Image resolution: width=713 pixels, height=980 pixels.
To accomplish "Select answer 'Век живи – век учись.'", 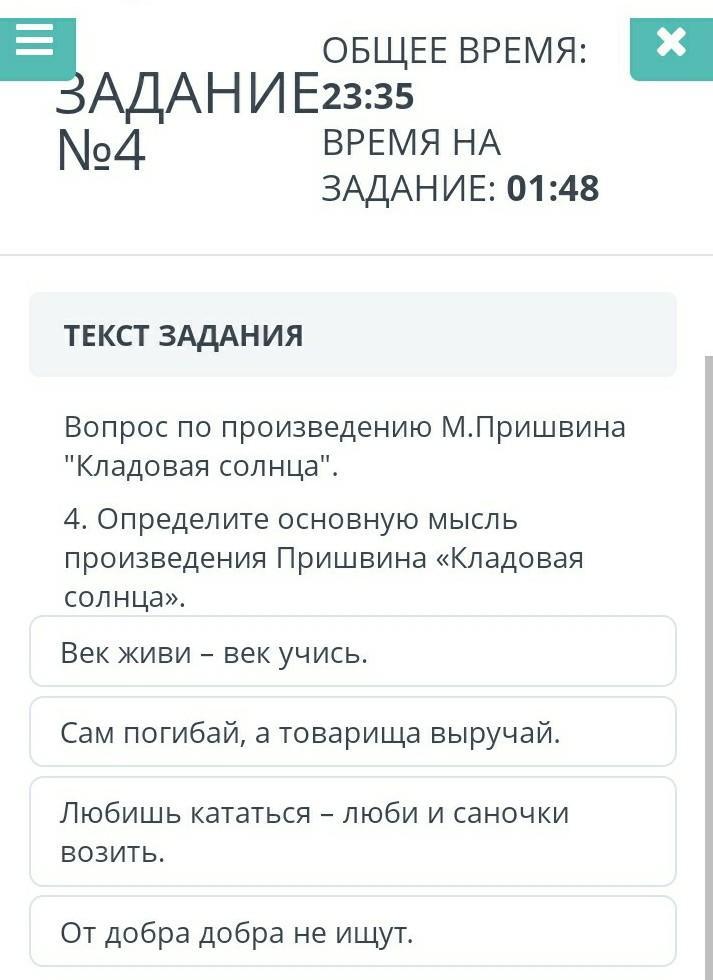I will 353,651.
